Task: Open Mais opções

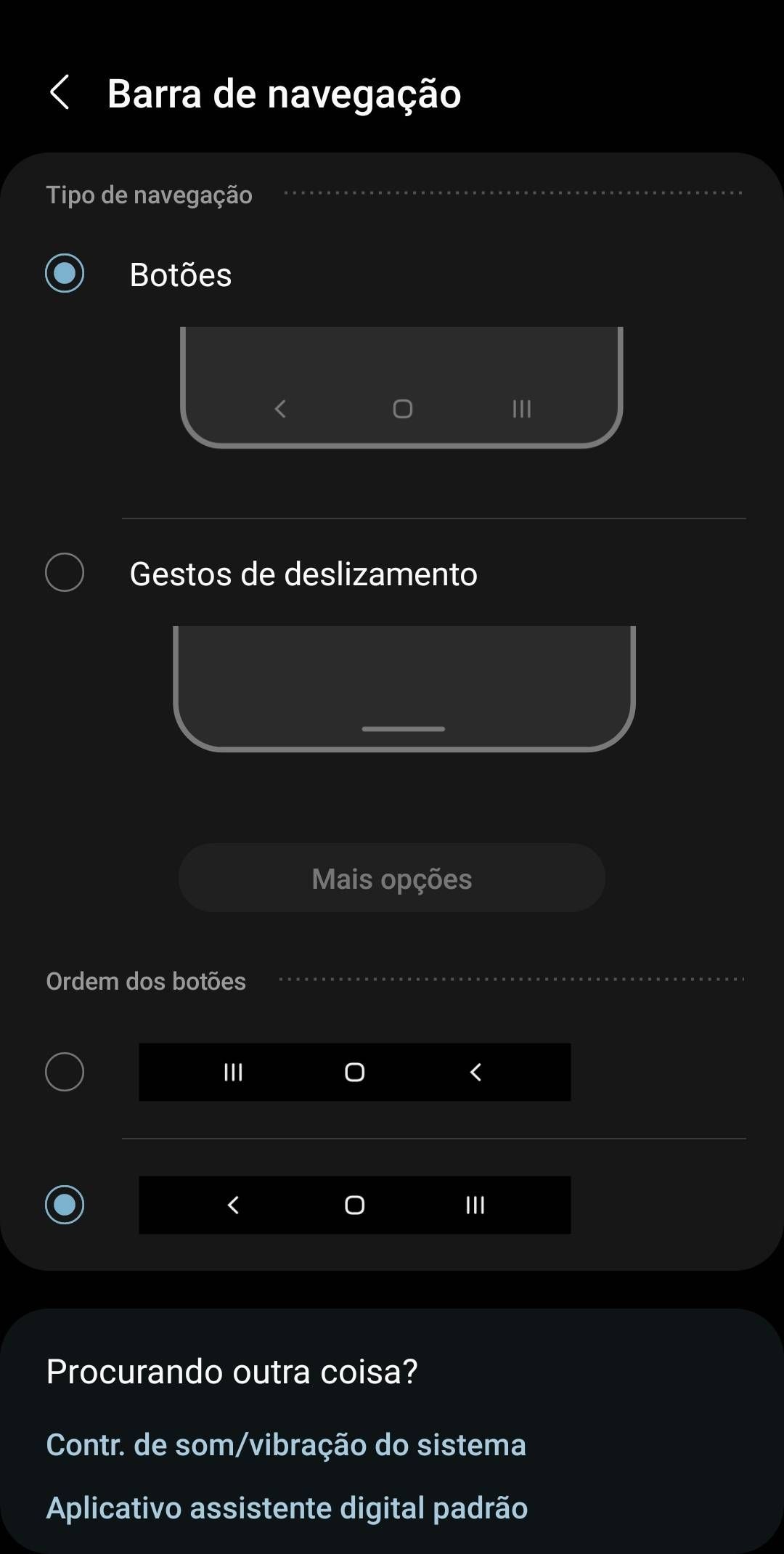Action: 391,878
